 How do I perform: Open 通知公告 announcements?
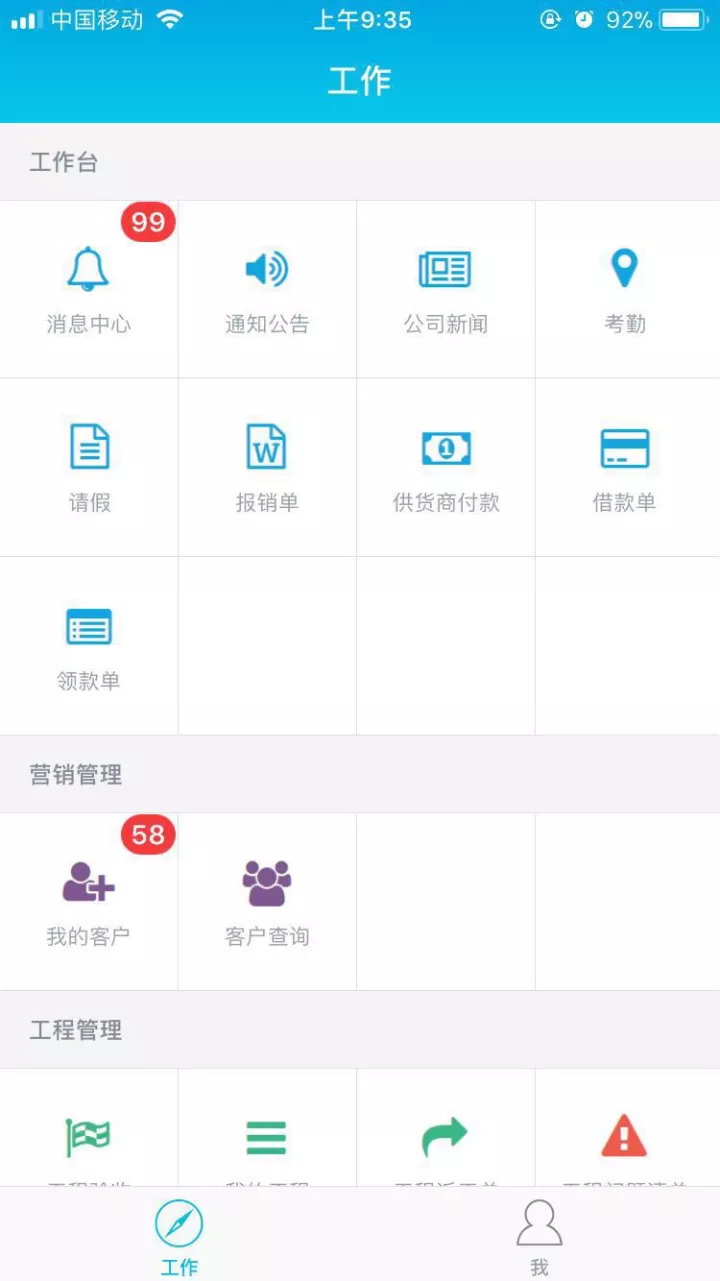(267, 289)
